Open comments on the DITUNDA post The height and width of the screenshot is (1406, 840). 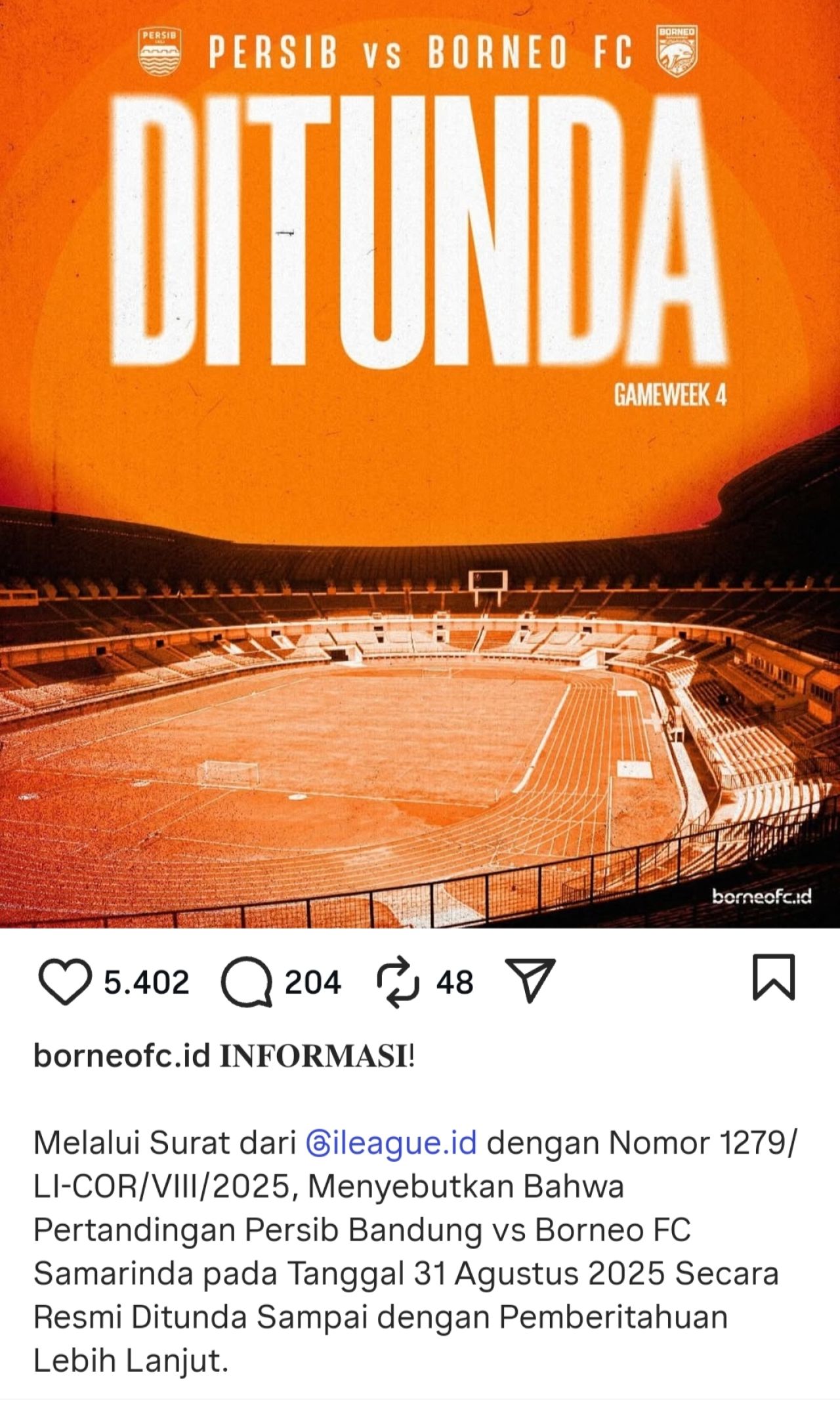tap(247, 982)
